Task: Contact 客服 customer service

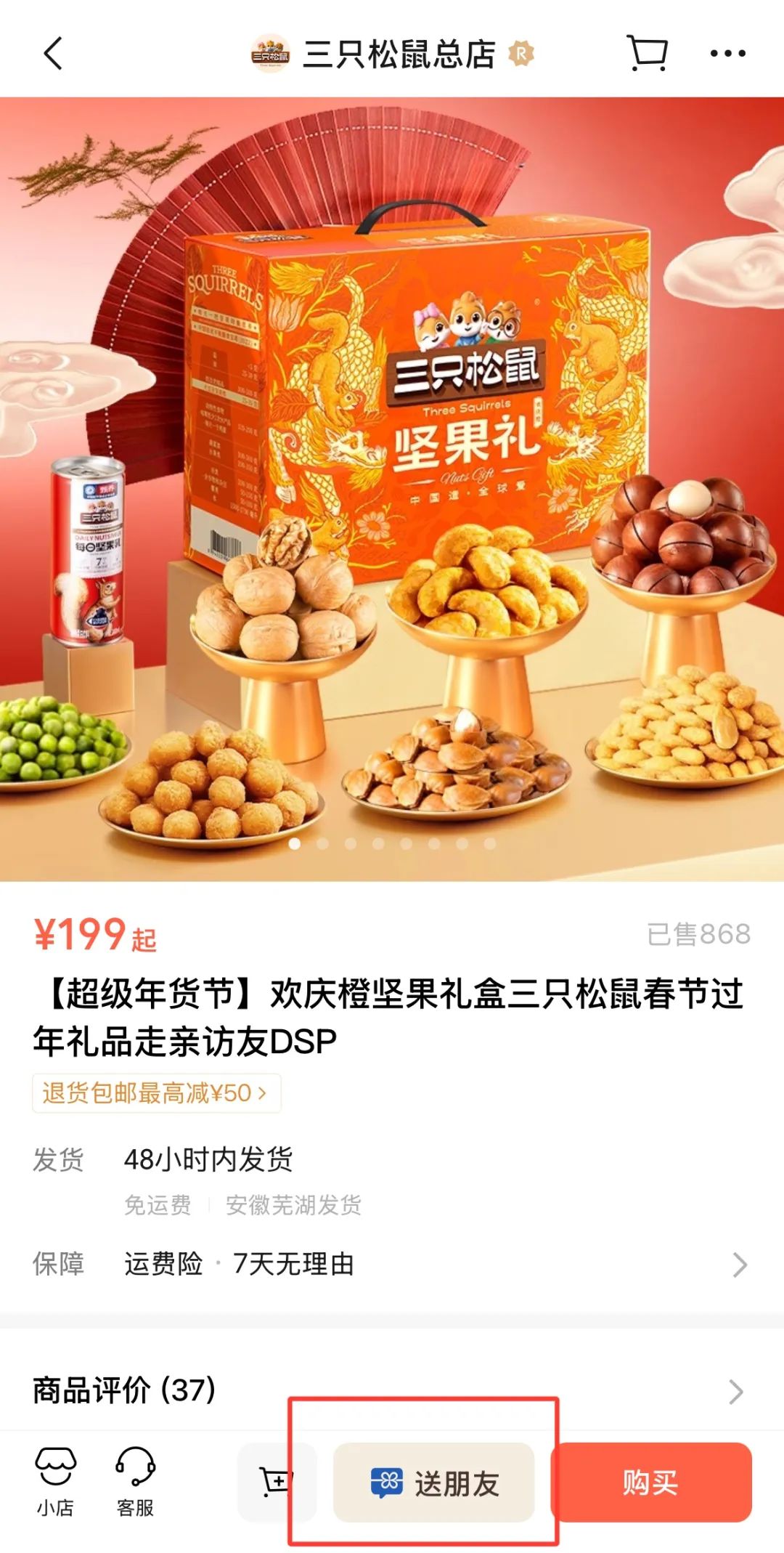Action: pos(135,1482)
